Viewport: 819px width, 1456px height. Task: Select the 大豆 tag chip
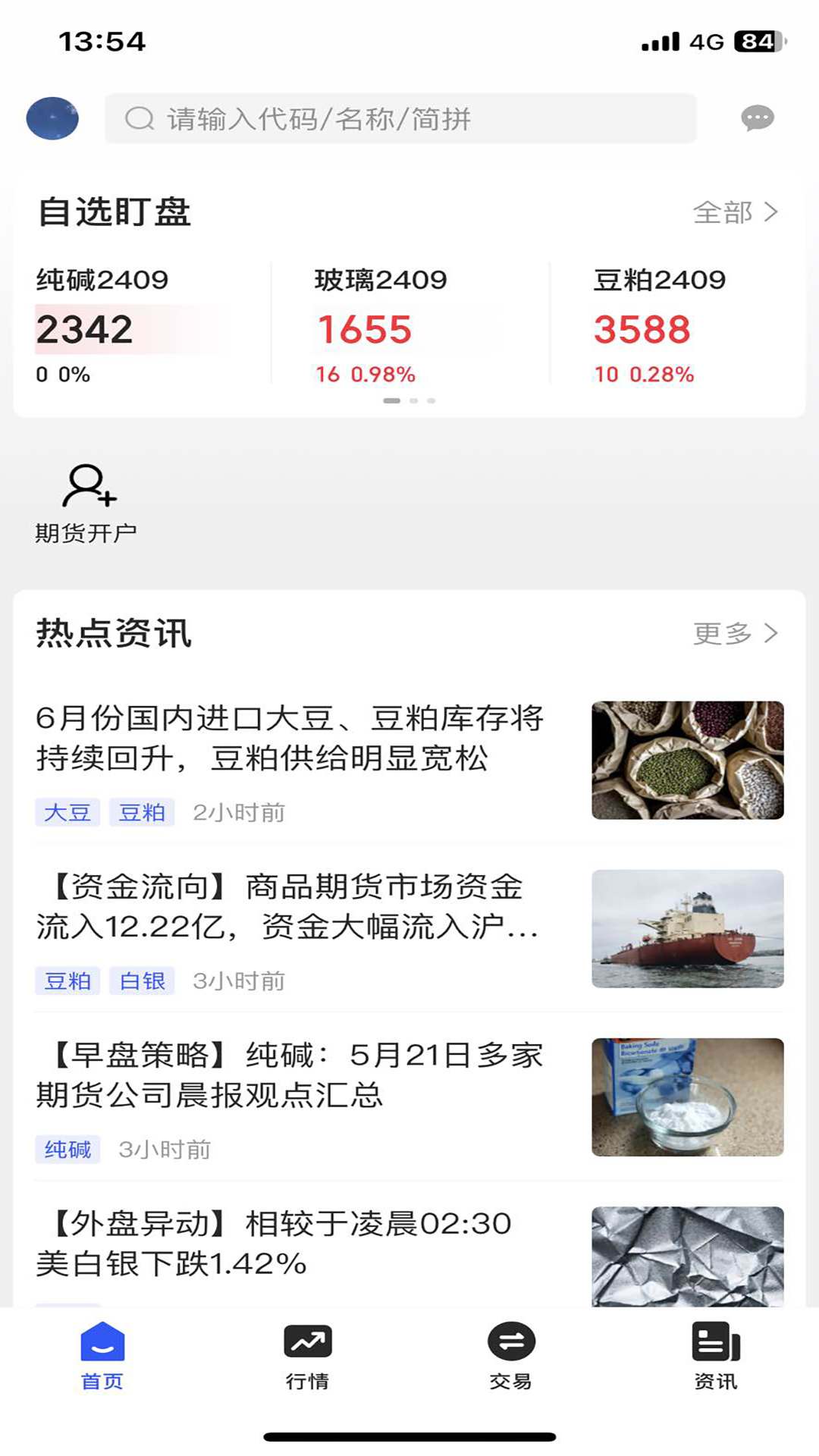click(x=67, y=812)
